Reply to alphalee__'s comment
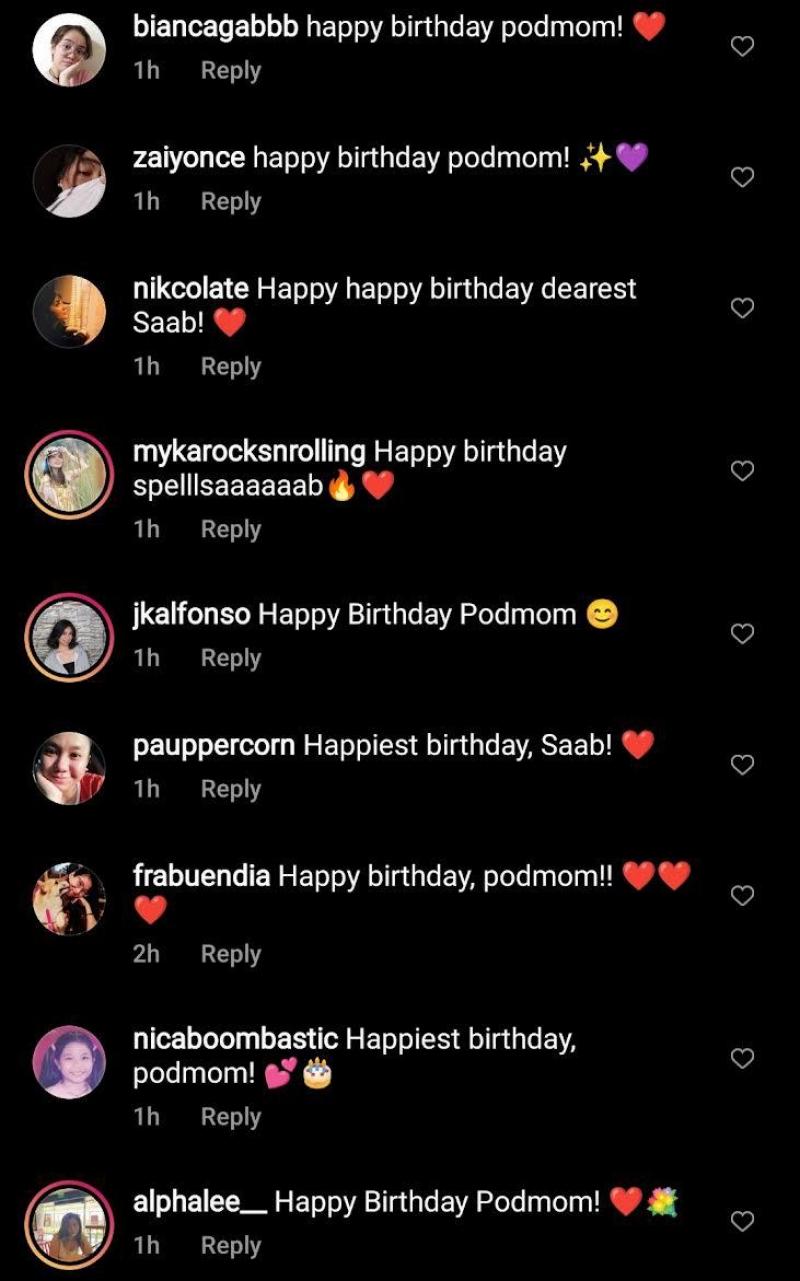The image size is (800, 1281). [230, 1245]
